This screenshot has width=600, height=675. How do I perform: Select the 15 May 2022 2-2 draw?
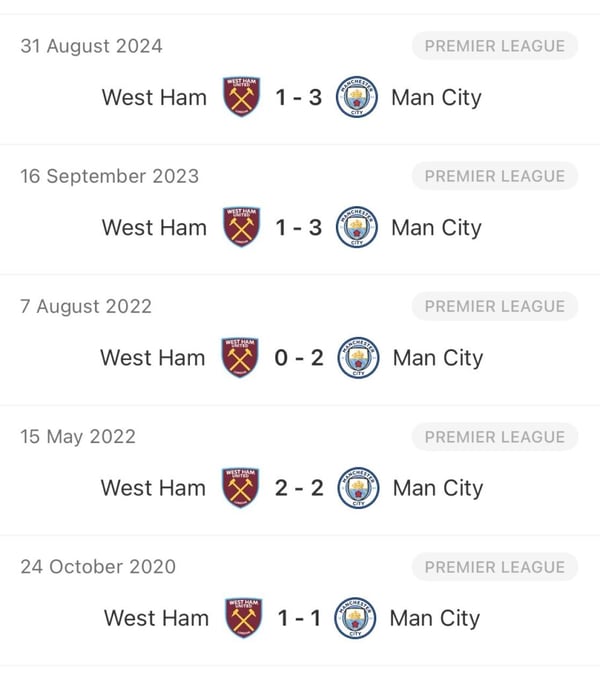299,488
